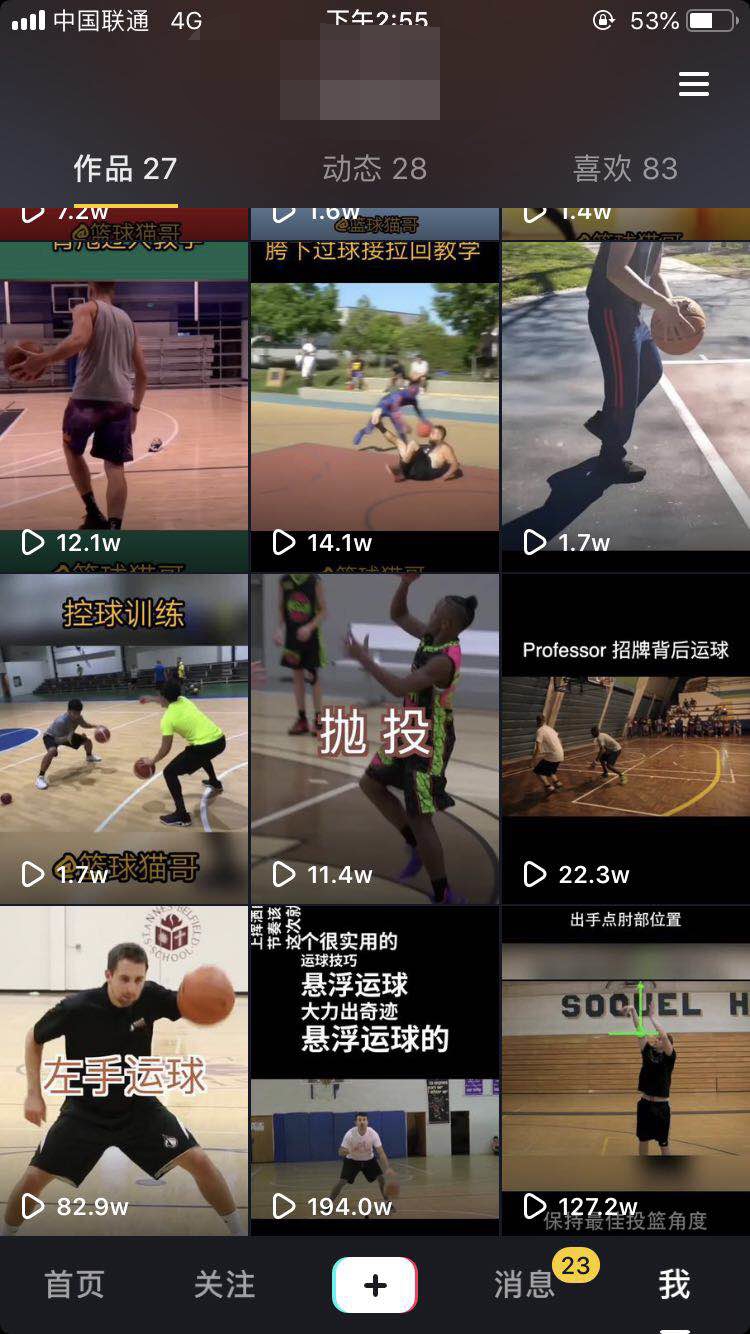
Task: Play the 悬浮运球 video with 194.0w plays
Action: [375, 1071]
